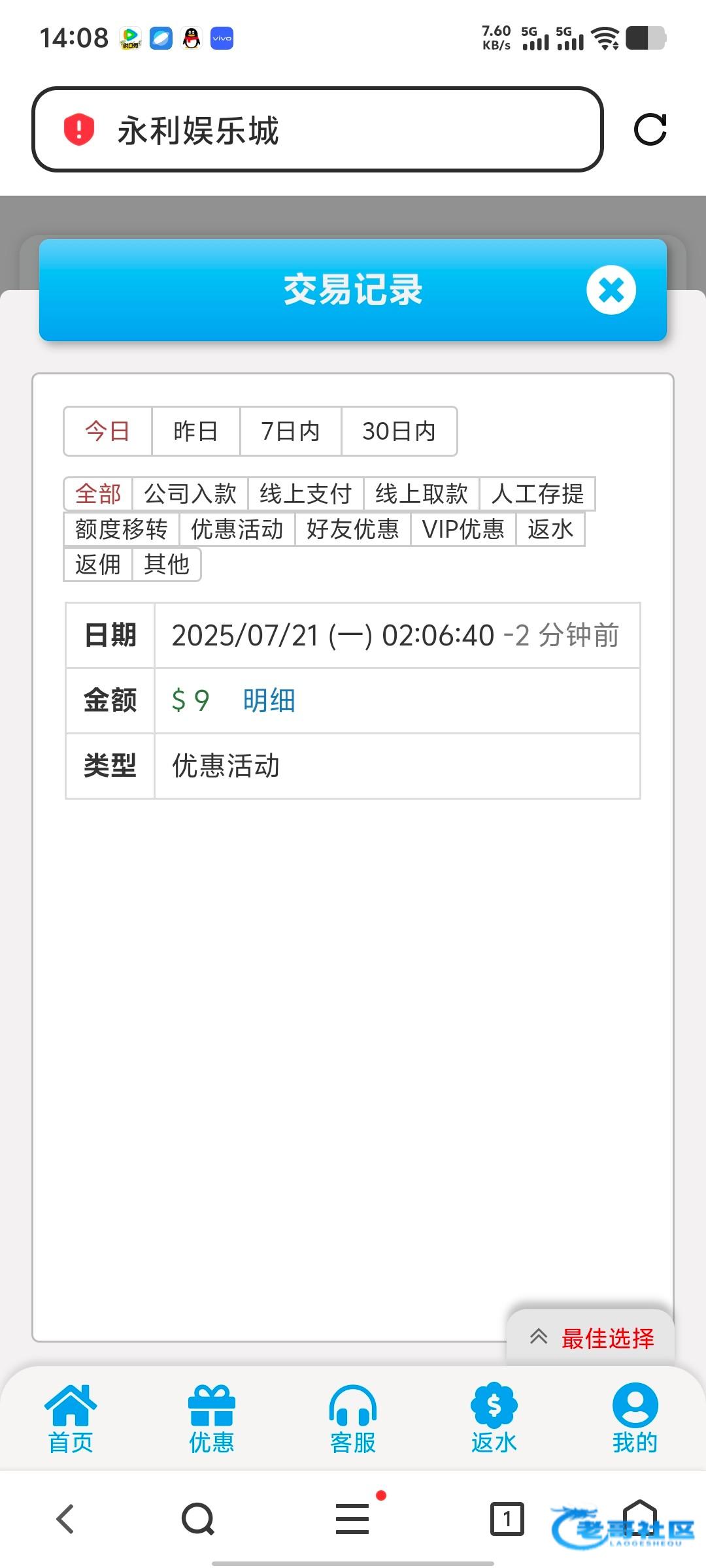This screenshot has width=706, height=1568.
Task: Close the 交易记录 dialog
Action: (611, 290)
